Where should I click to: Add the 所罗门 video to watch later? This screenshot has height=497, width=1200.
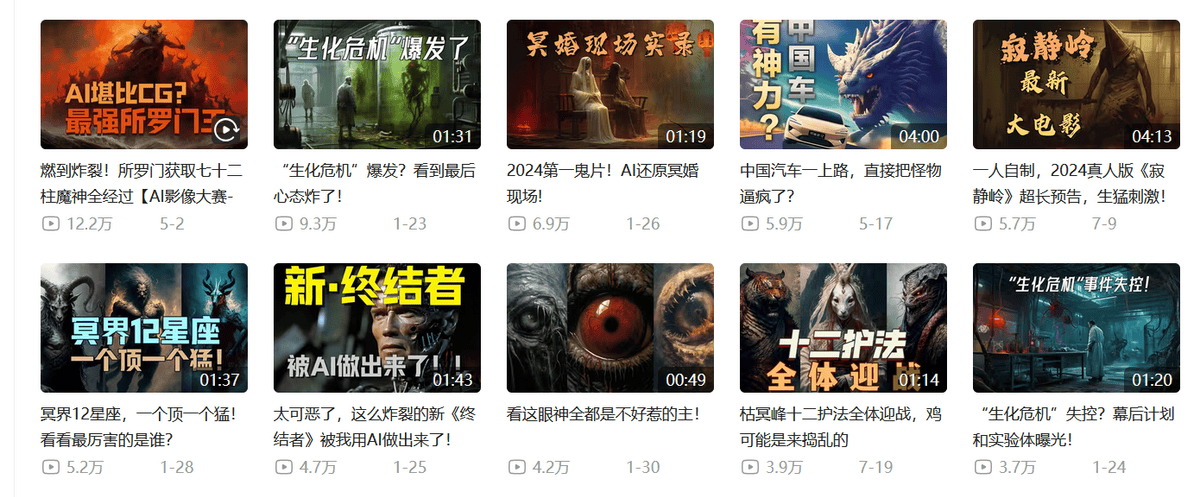click(227, 128)
